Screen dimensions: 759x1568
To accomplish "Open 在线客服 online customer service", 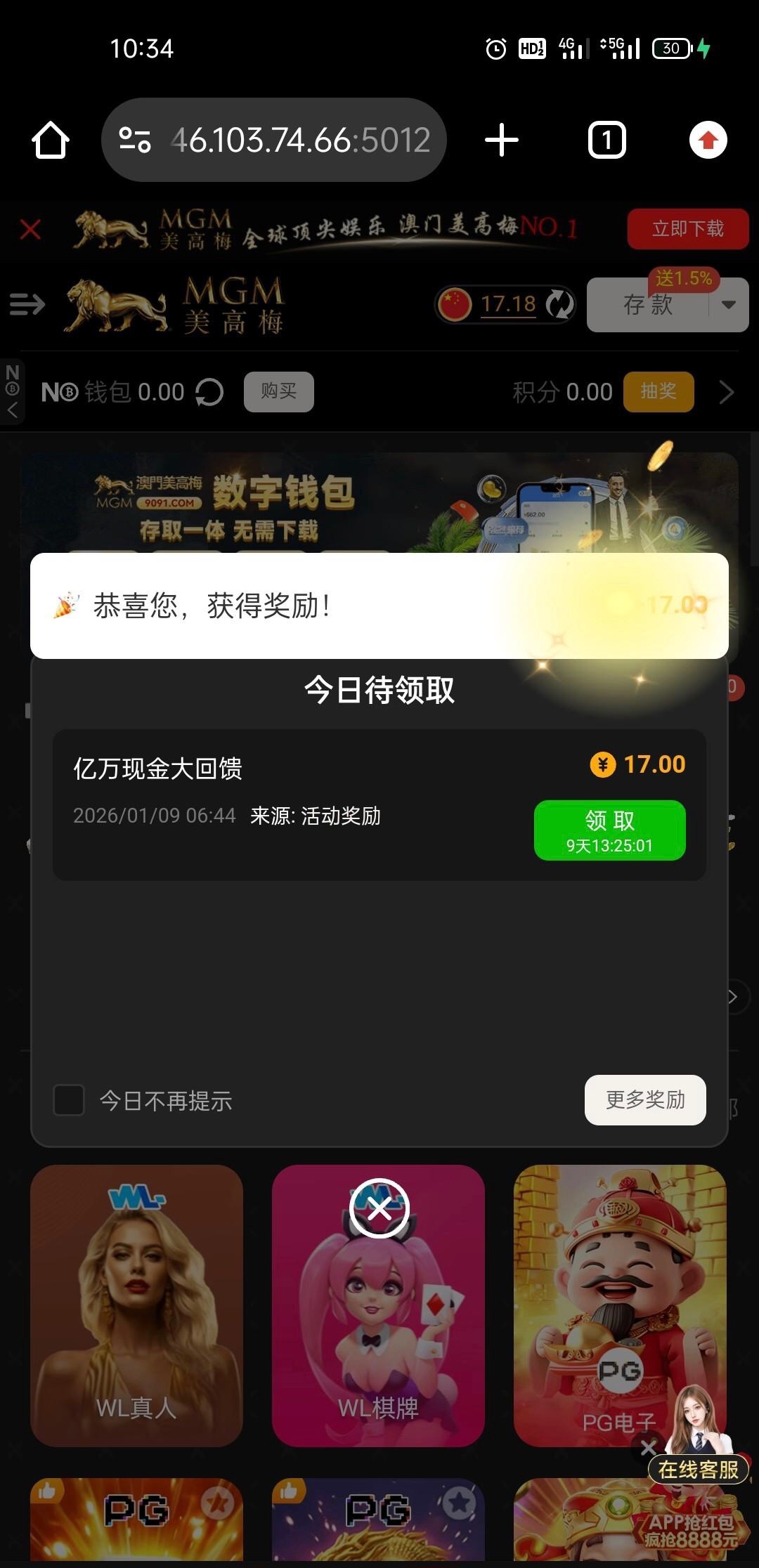I will 698,1468.
